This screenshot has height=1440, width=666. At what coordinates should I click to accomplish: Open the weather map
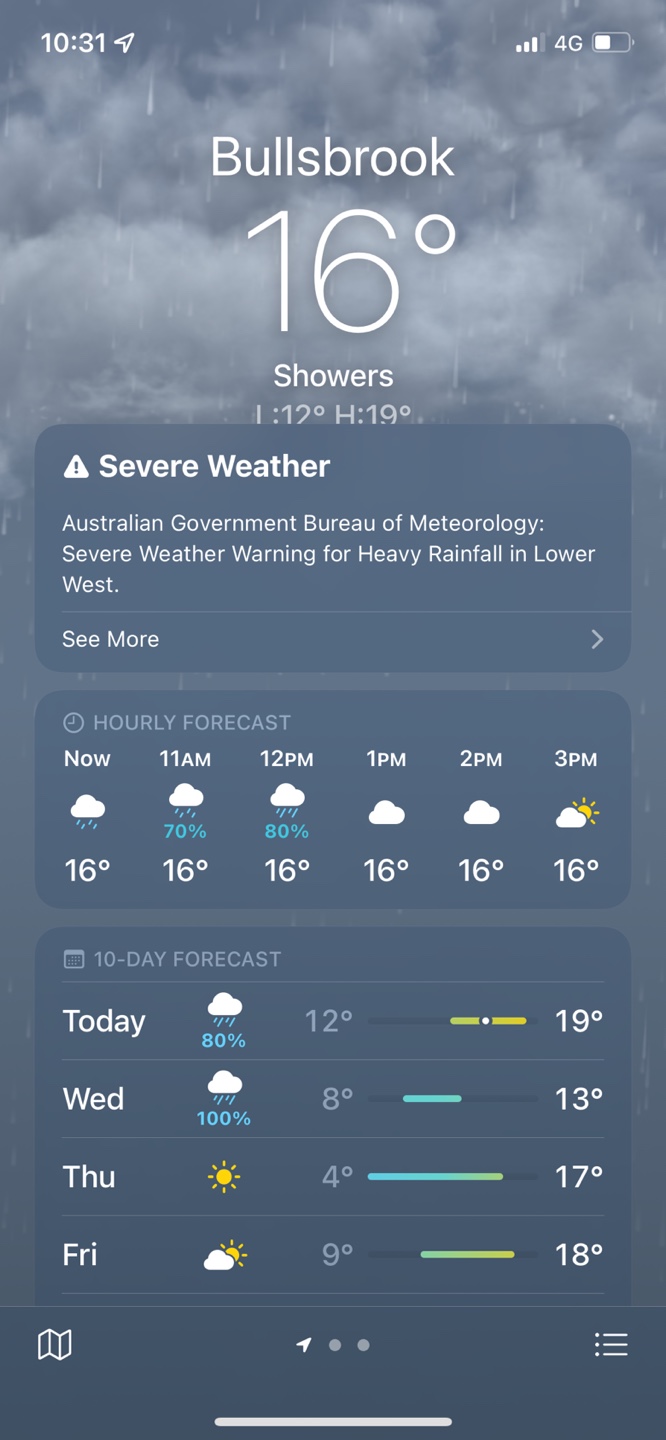[55, 1345]
